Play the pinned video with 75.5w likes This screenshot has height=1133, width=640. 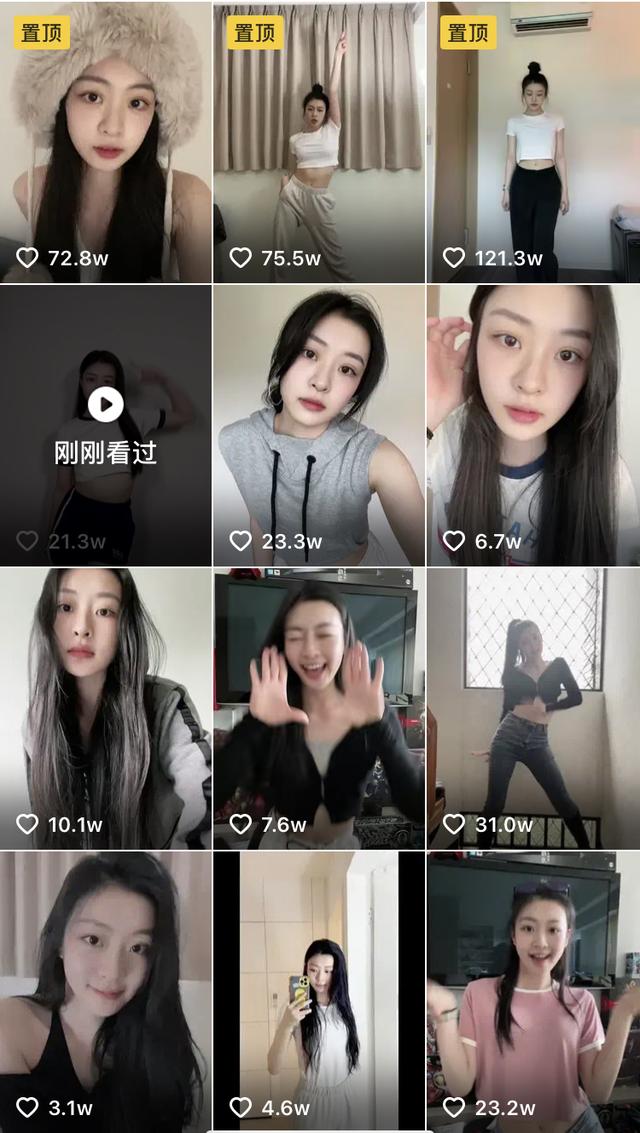coord(319,142)
